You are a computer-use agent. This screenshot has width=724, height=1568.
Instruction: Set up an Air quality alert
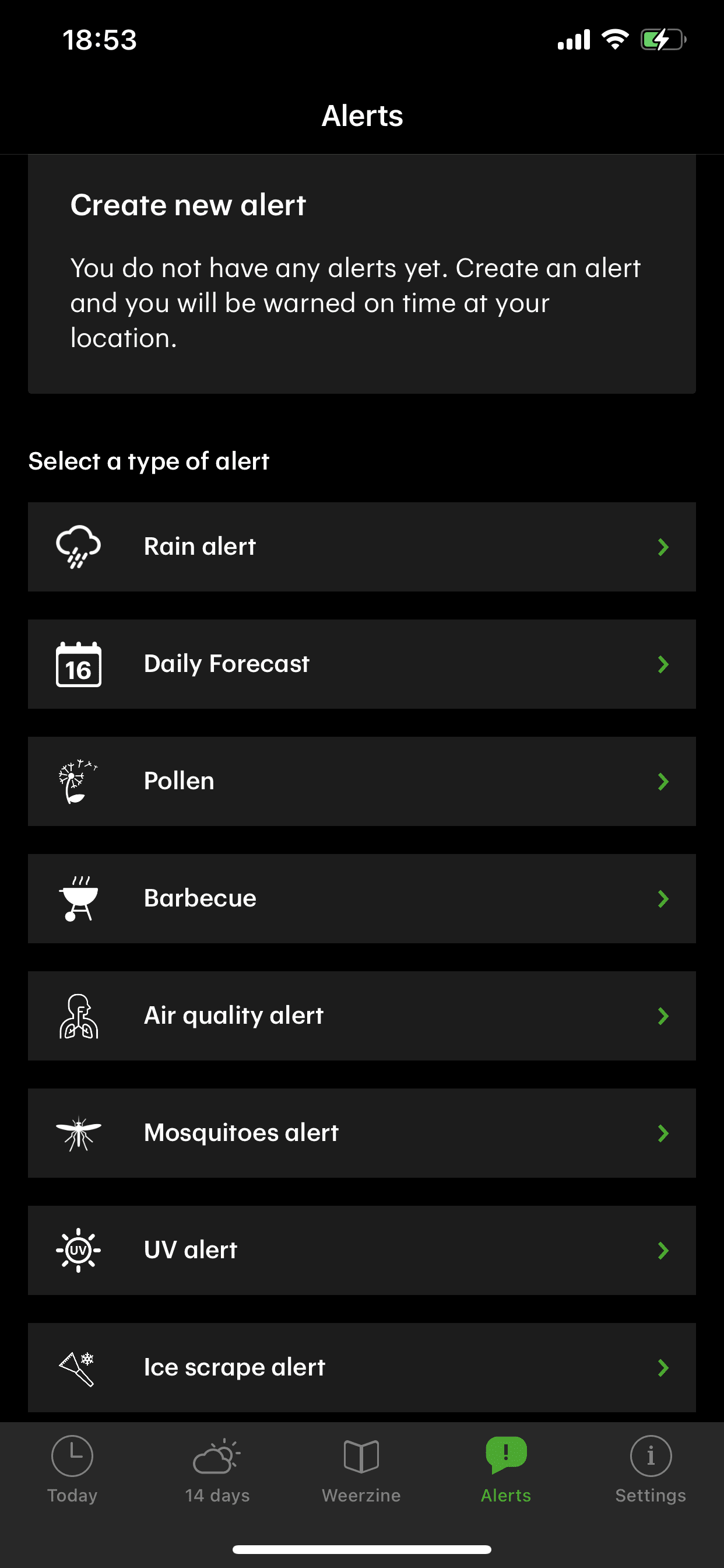pos(362,1016)
